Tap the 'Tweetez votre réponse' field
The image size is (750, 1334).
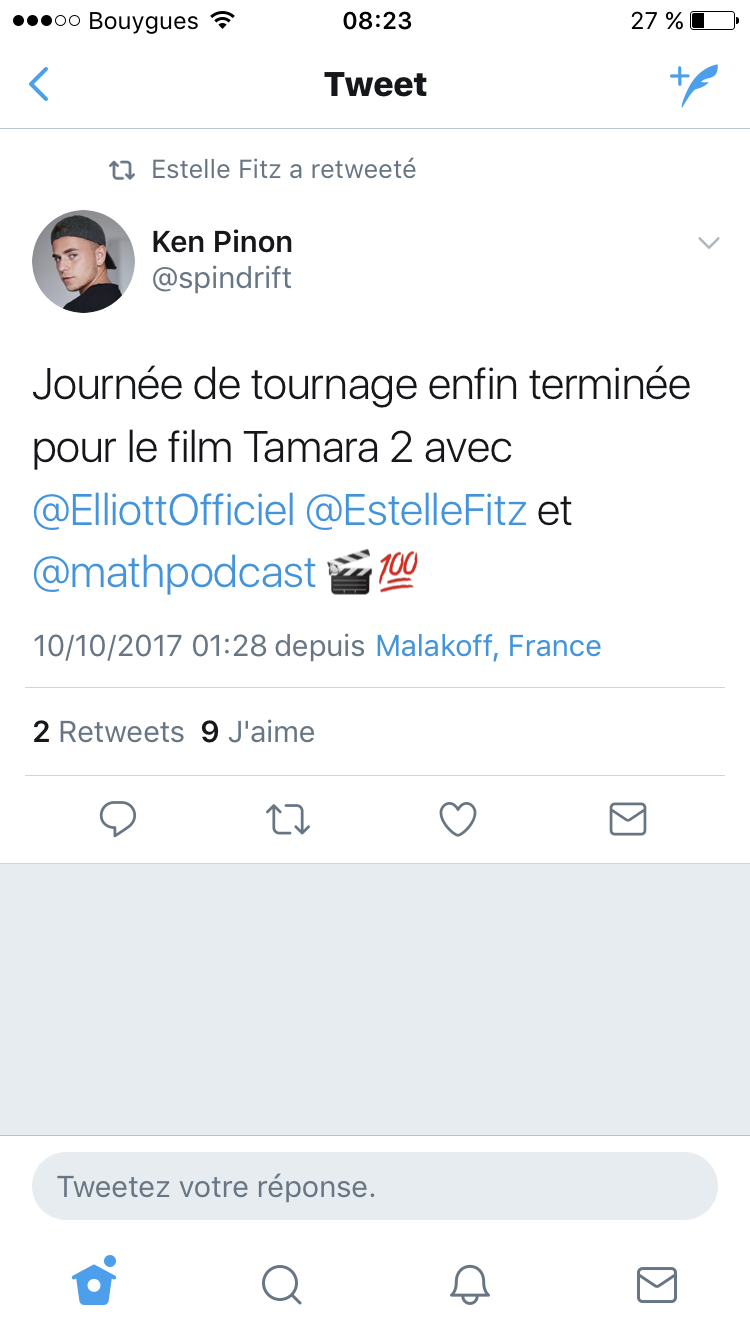[x=375, y=1187]
